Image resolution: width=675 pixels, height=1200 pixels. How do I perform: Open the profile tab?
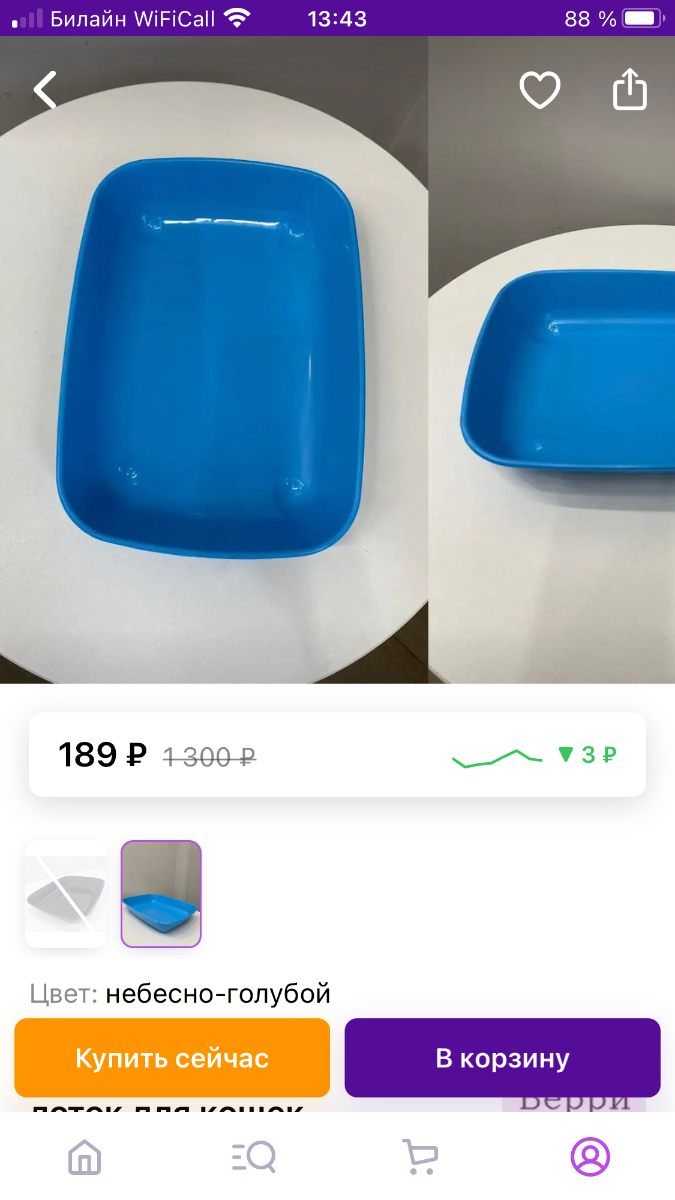pyautogui.click(x=590, y=1157)
